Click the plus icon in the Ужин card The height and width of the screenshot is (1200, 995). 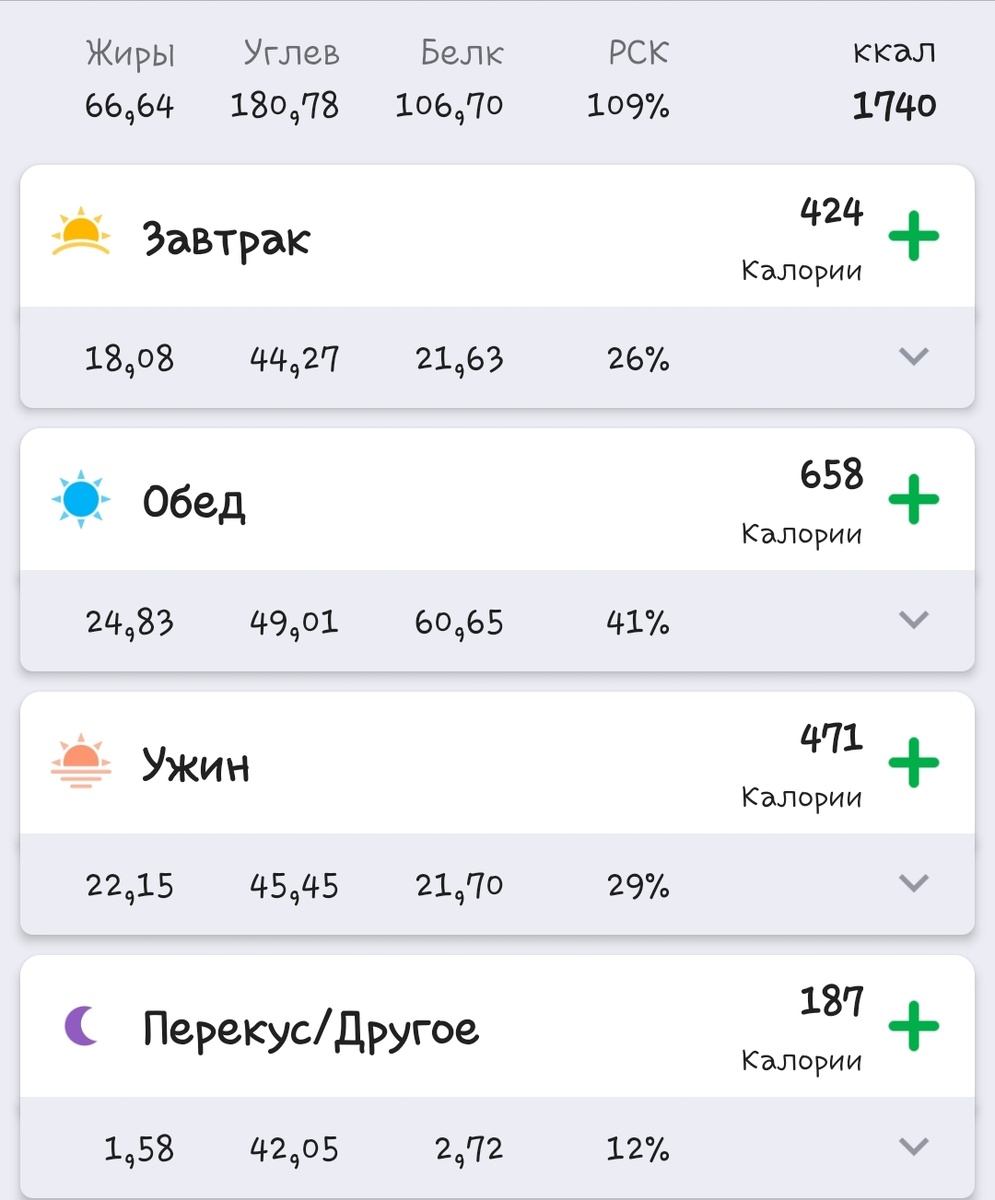tap(913, 762)
